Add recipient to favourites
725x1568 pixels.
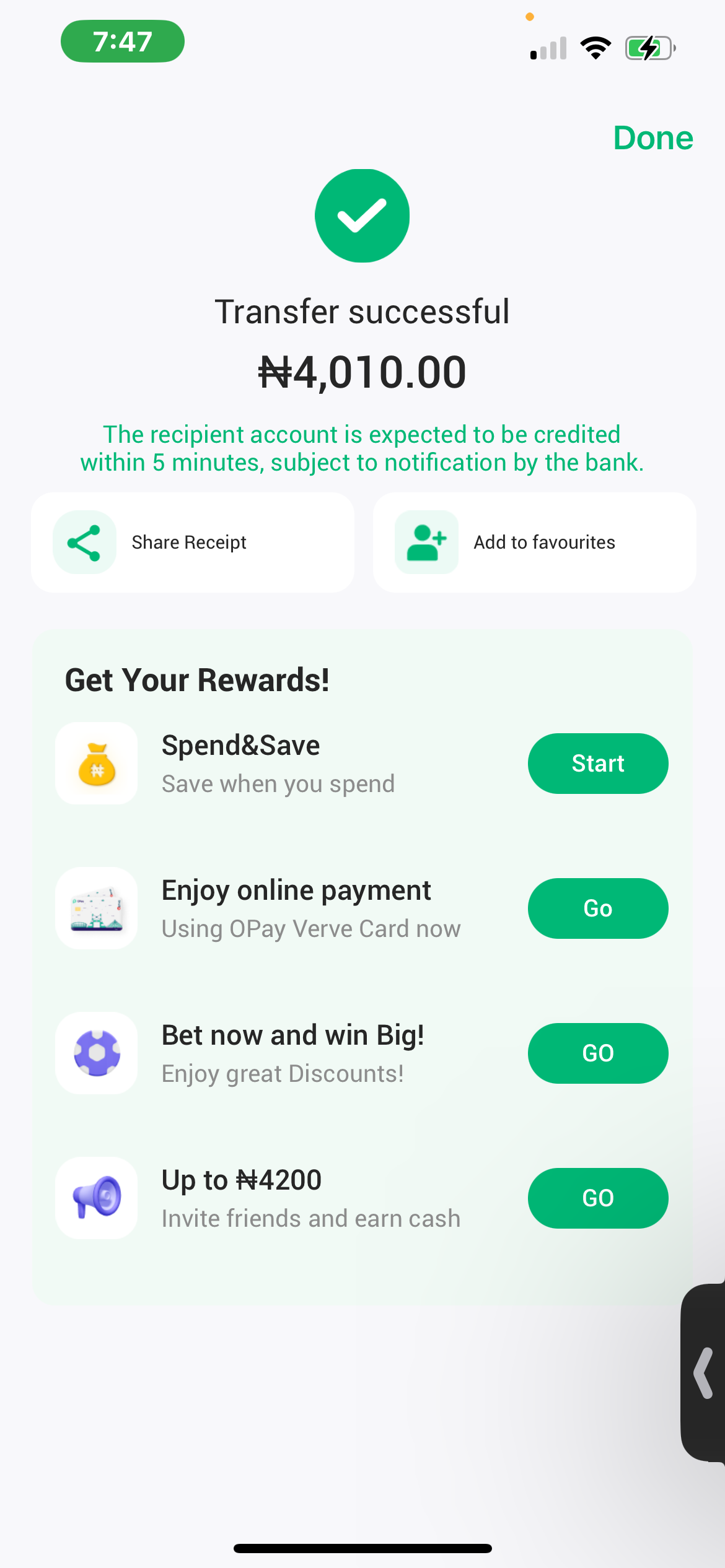click(x=534, y=542)
